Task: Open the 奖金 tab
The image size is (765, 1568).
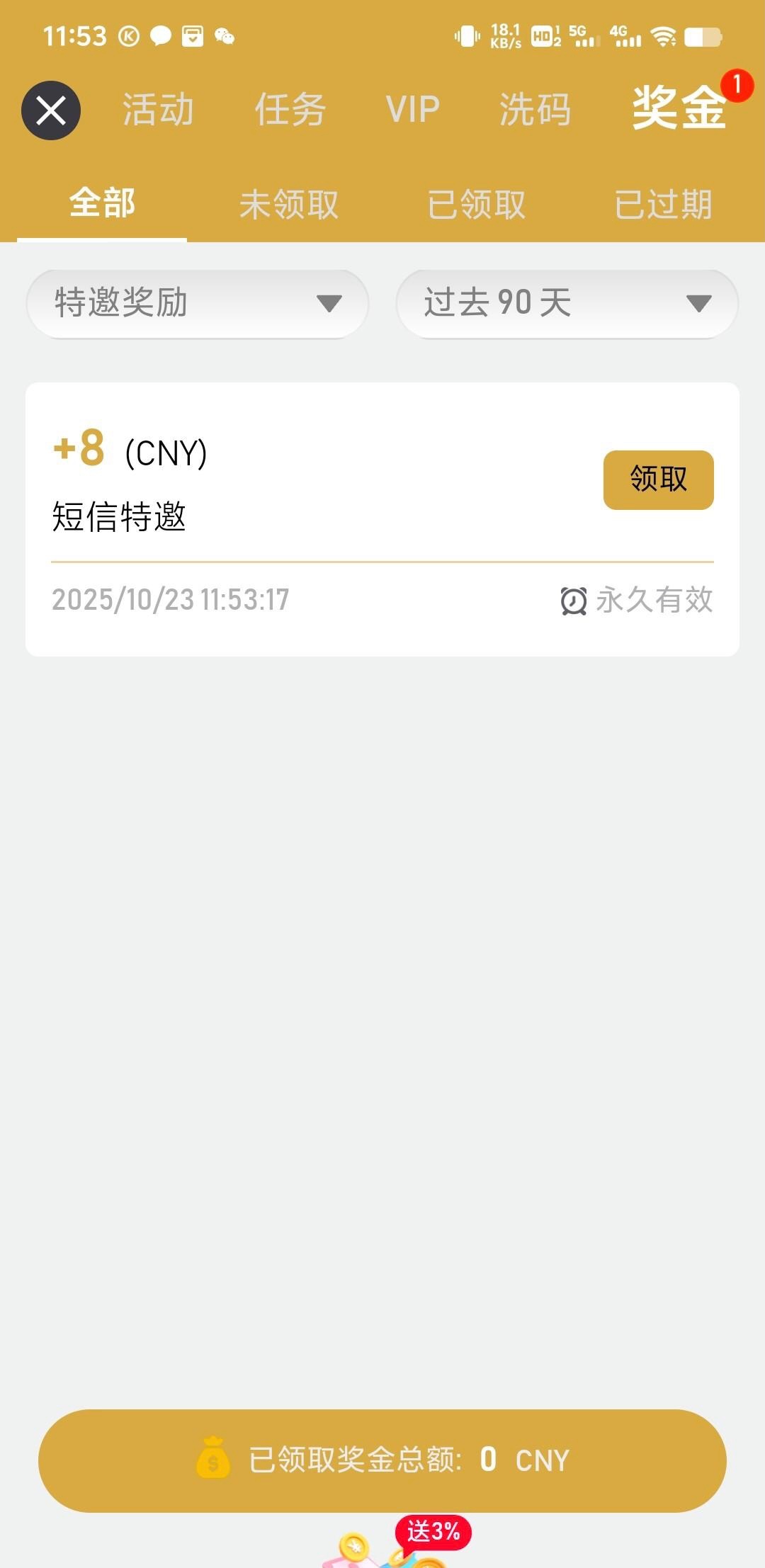Action: click(x=679, y=108)
